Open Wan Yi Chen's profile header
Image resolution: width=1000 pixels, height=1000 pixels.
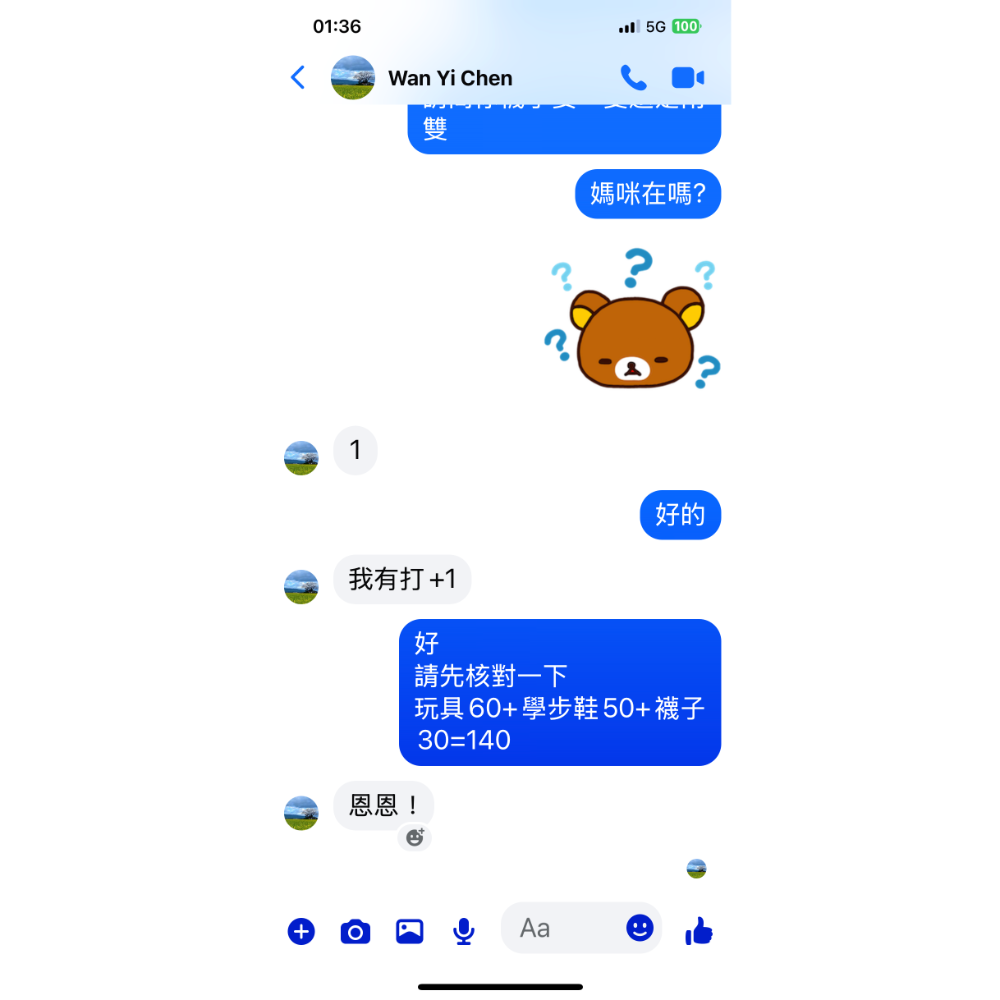pos(449,78)
